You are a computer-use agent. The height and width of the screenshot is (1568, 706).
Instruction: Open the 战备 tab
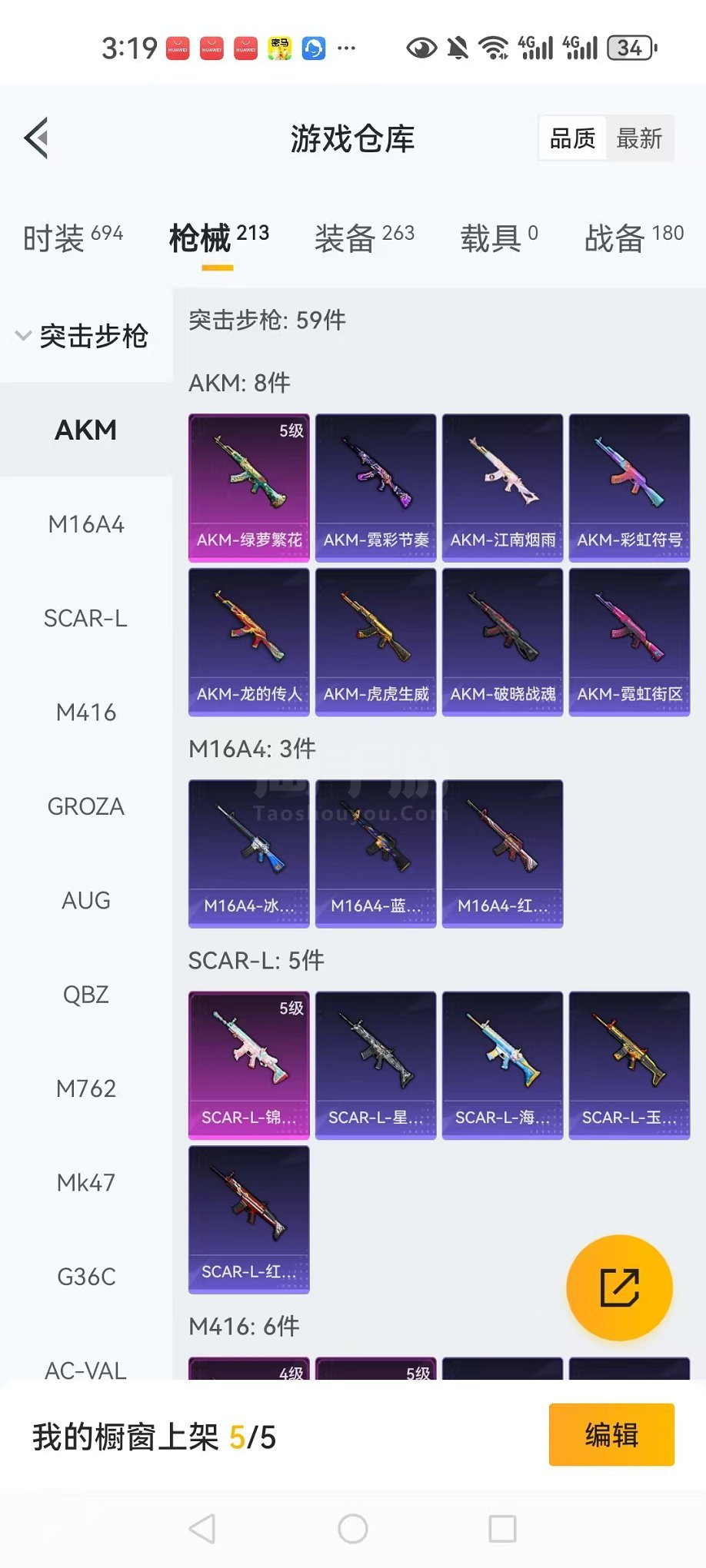[x=634, y=238]
